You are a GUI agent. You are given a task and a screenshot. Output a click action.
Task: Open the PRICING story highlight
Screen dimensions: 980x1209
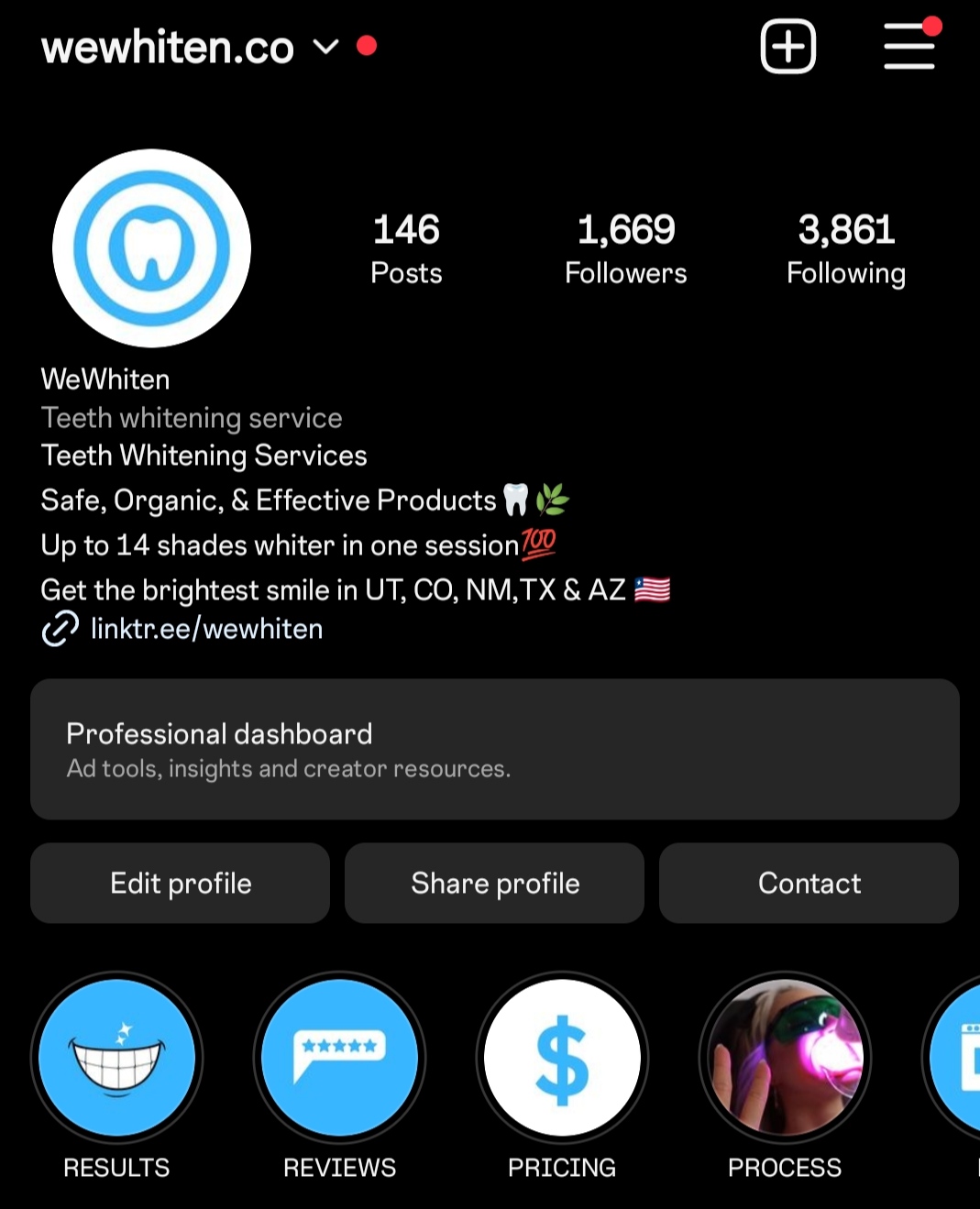[x=562, y=1058]
